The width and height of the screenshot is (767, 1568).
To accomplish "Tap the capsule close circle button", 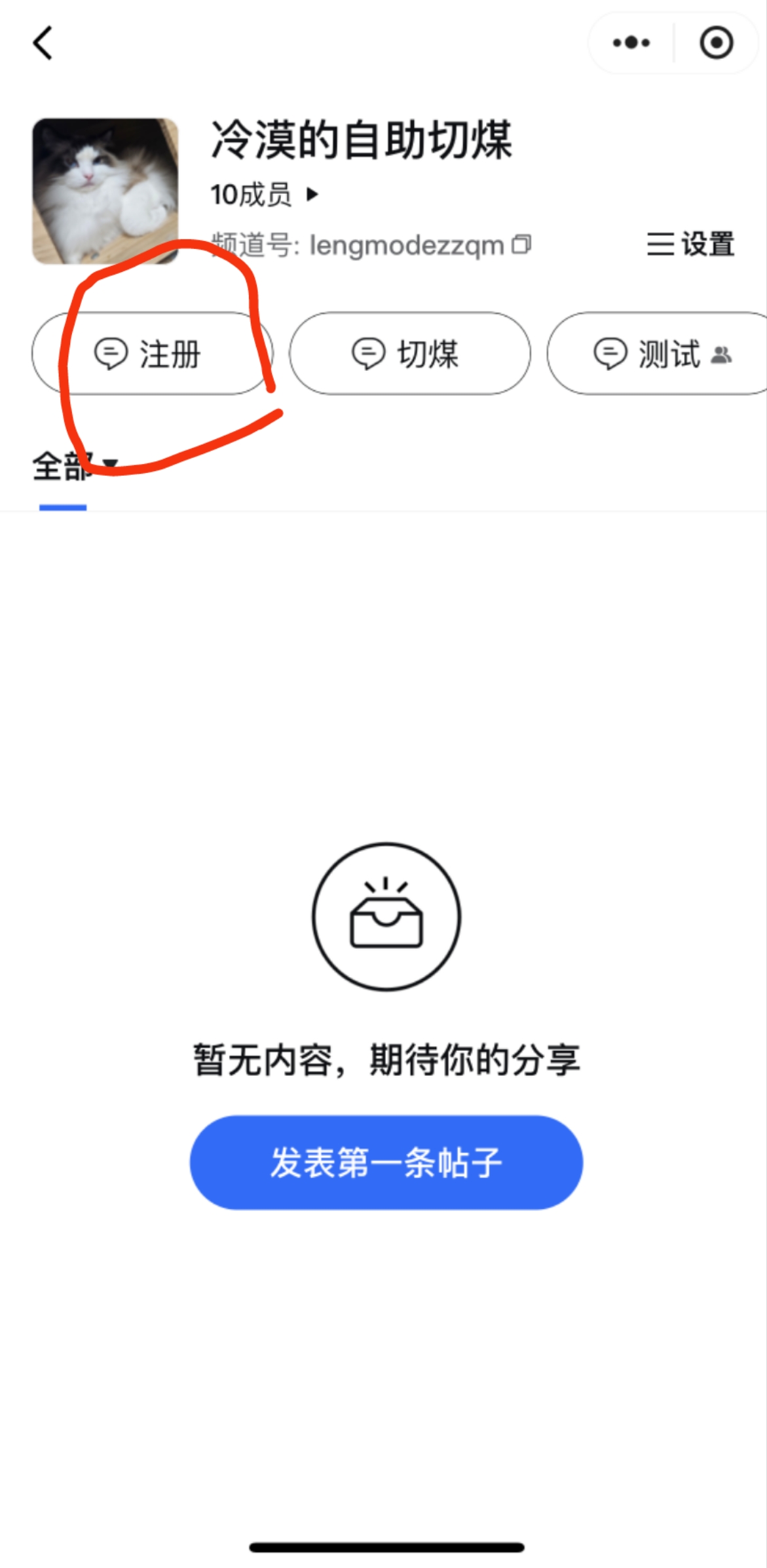I will (x=717, y=43).
